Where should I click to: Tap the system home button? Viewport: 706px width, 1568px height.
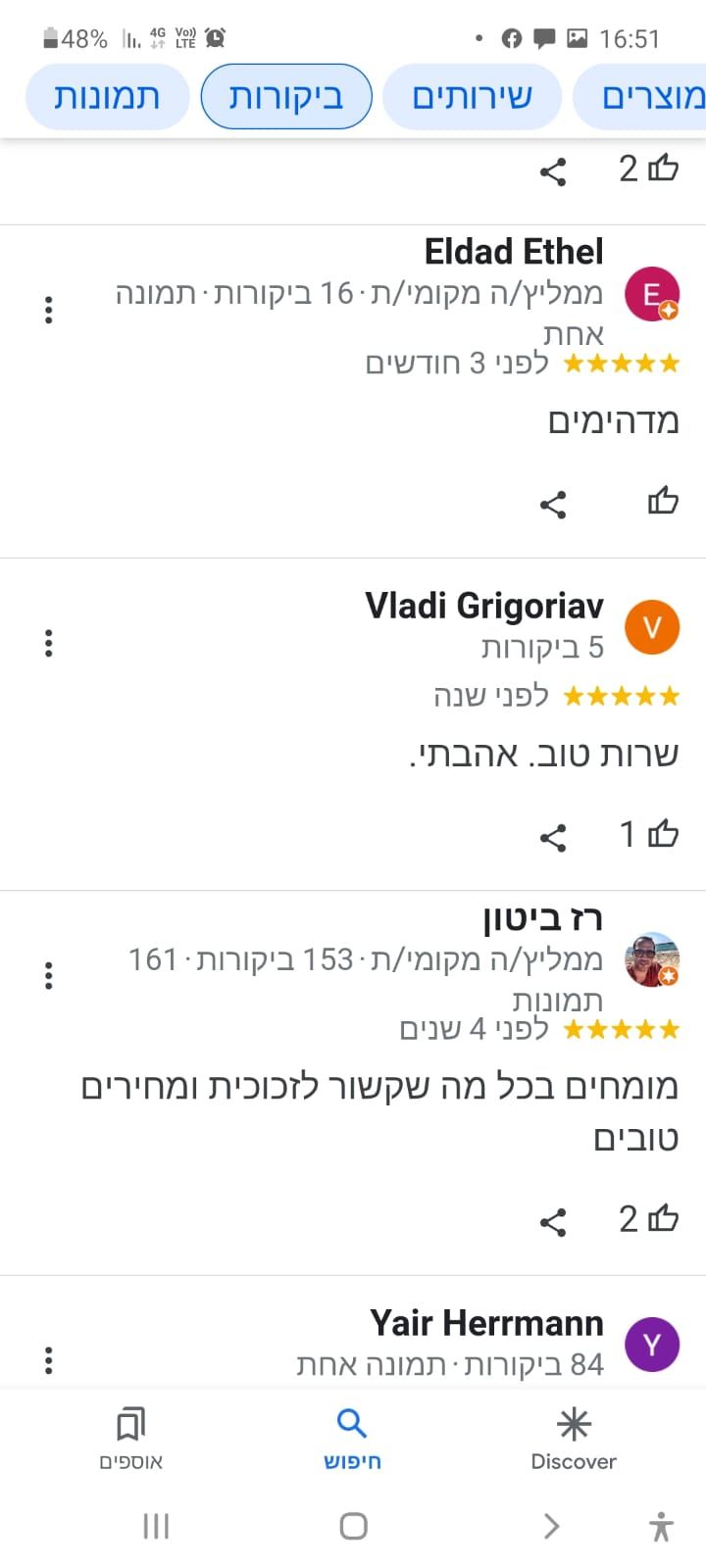[353, 1526]
